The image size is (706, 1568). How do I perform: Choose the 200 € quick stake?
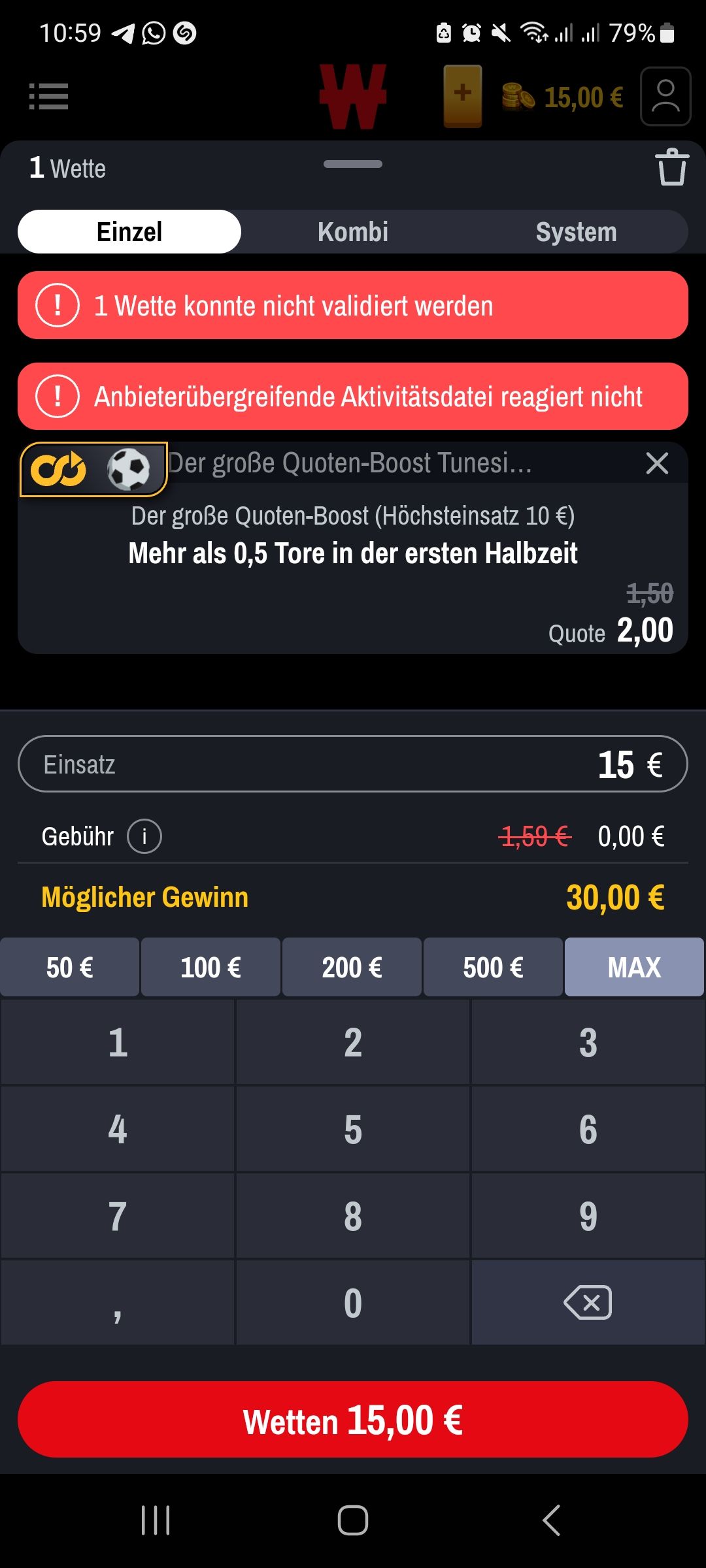(352, 967)
